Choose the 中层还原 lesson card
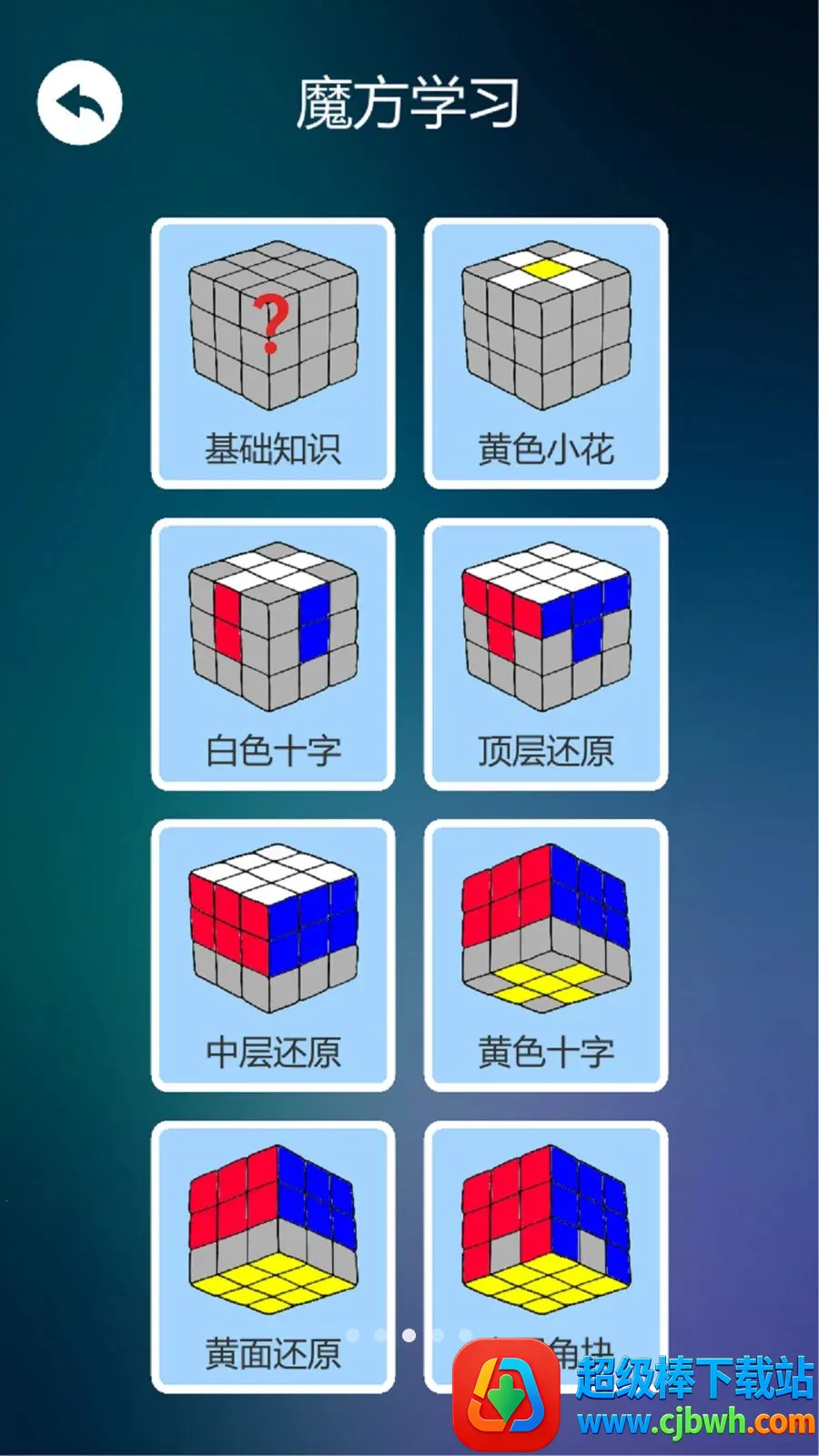Screen dimensions: 819x1456 (x=273, y=955)
